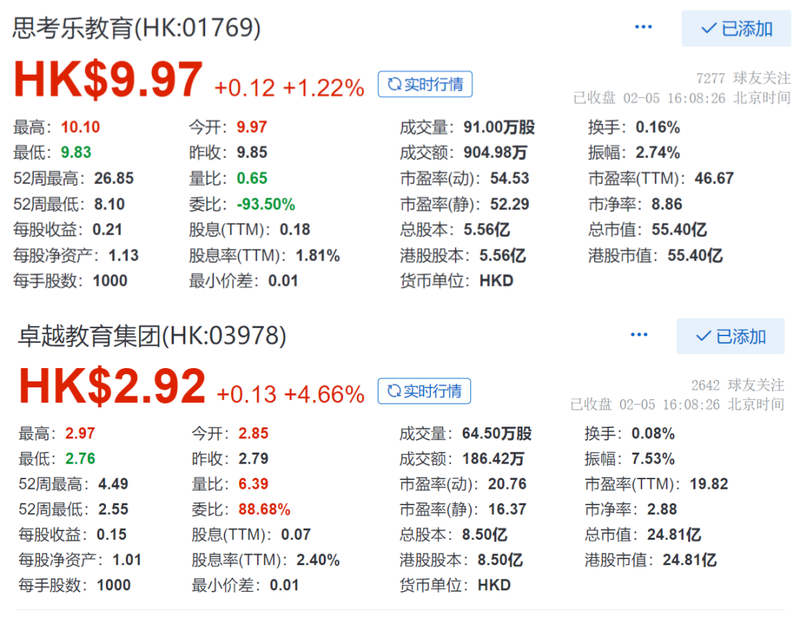Image resolution: width=800 pixels, height=617 pixels.
Task: Refresh 实时行情 for 卓越教育集团
Action: click(425, 391)
